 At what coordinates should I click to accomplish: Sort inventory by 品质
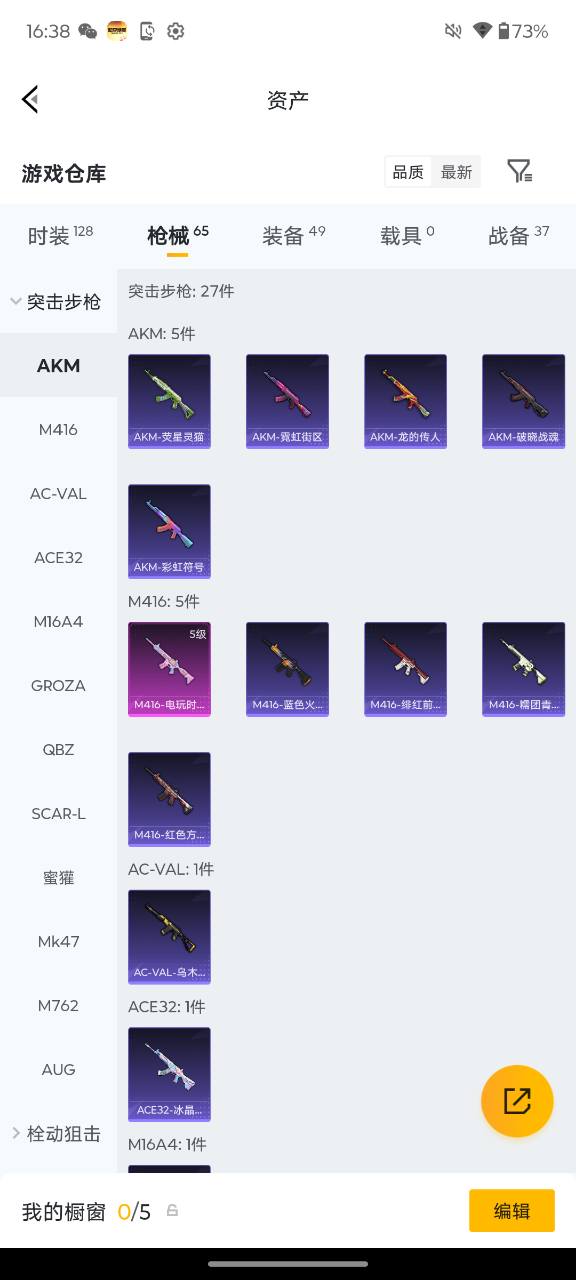point(408,172)
